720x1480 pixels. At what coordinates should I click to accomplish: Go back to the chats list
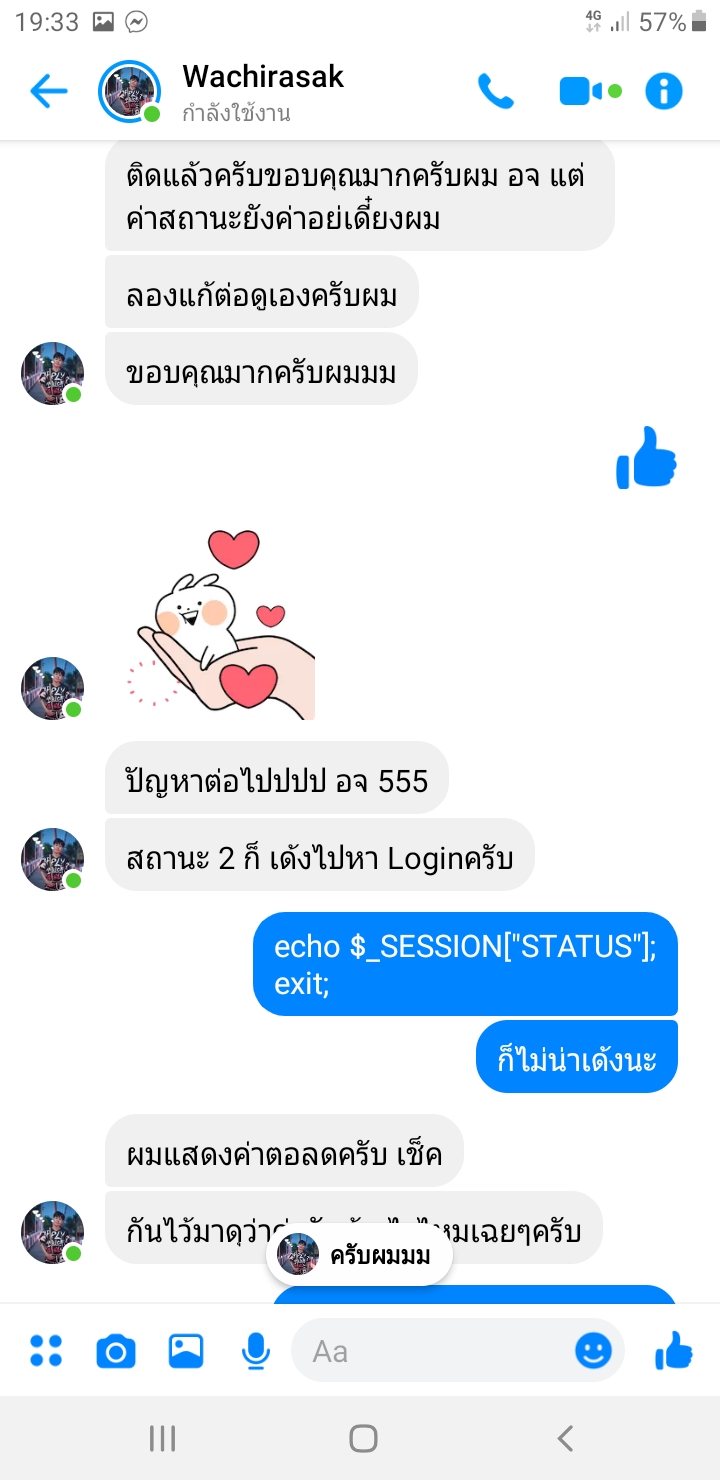tap(48, 93)
